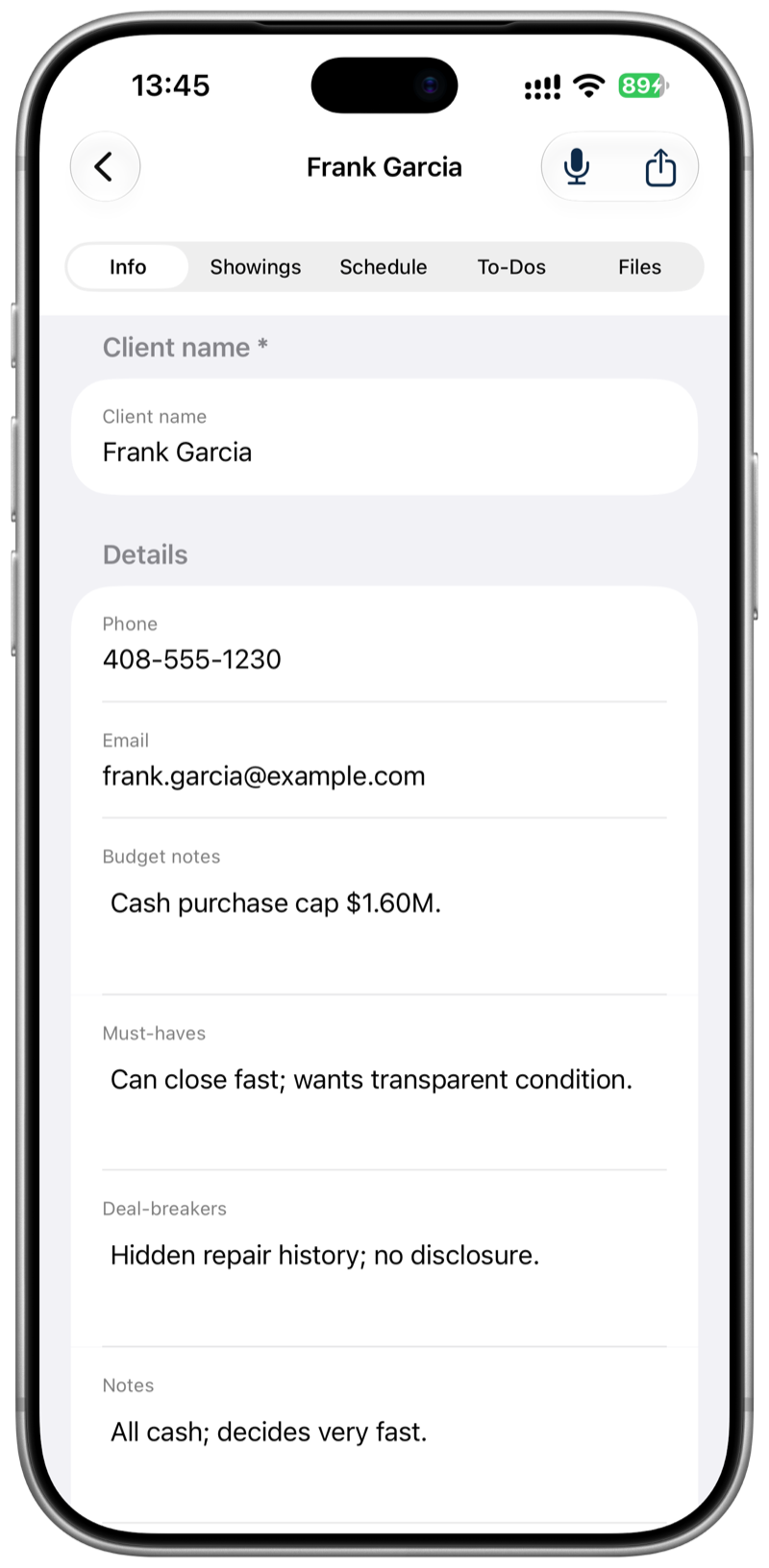This screenshot has height=1568, width=769.
Task: Edit the Must-haves field
Action: (384, 1083)
